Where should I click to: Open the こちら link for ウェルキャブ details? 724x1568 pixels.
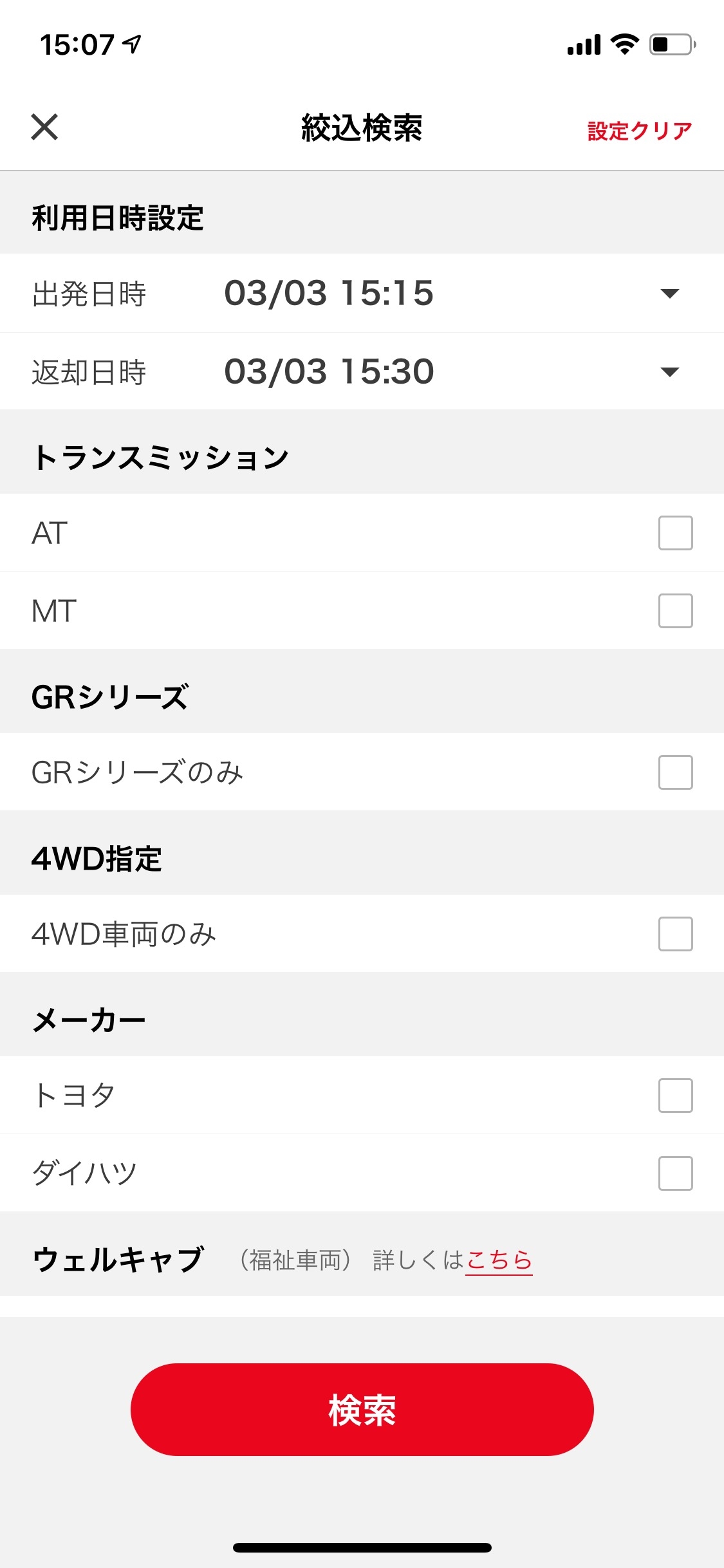[499, 1260]
